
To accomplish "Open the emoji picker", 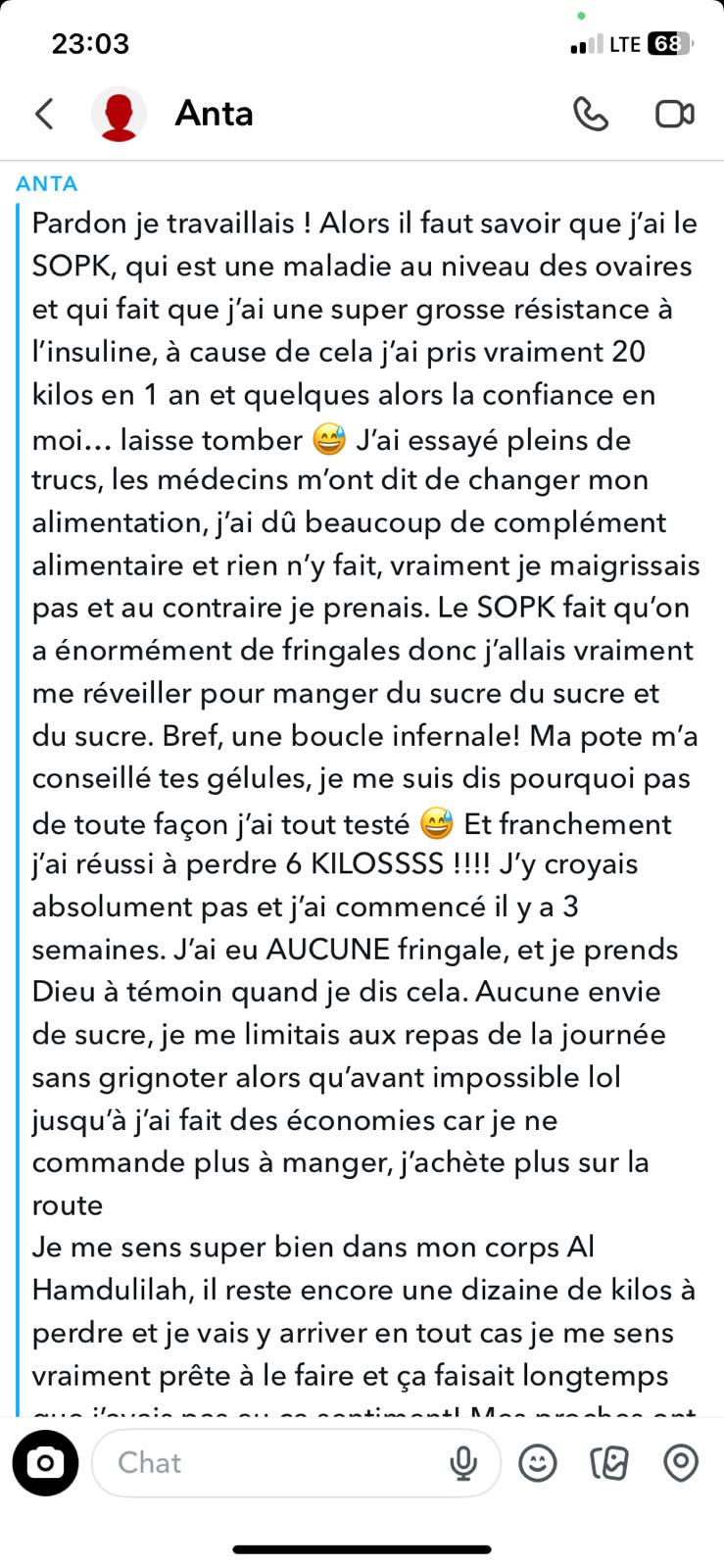I will pos(538,1463).
